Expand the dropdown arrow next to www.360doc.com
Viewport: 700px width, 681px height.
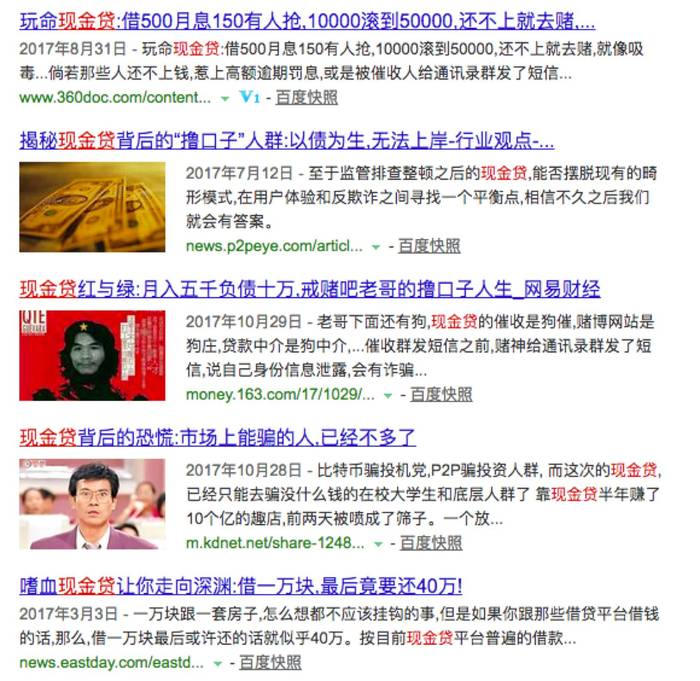(224, 98)
